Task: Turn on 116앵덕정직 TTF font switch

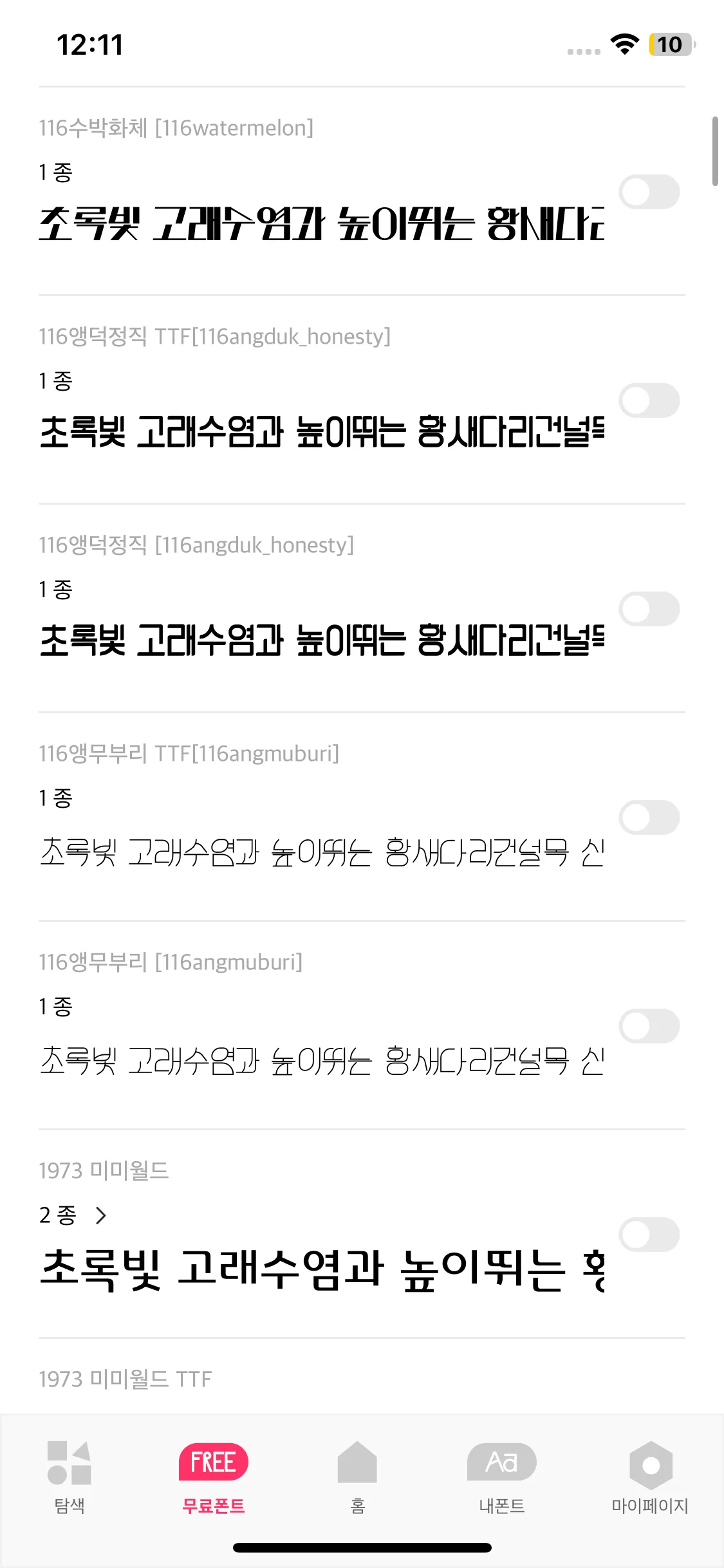Action: tap(649, 400)
